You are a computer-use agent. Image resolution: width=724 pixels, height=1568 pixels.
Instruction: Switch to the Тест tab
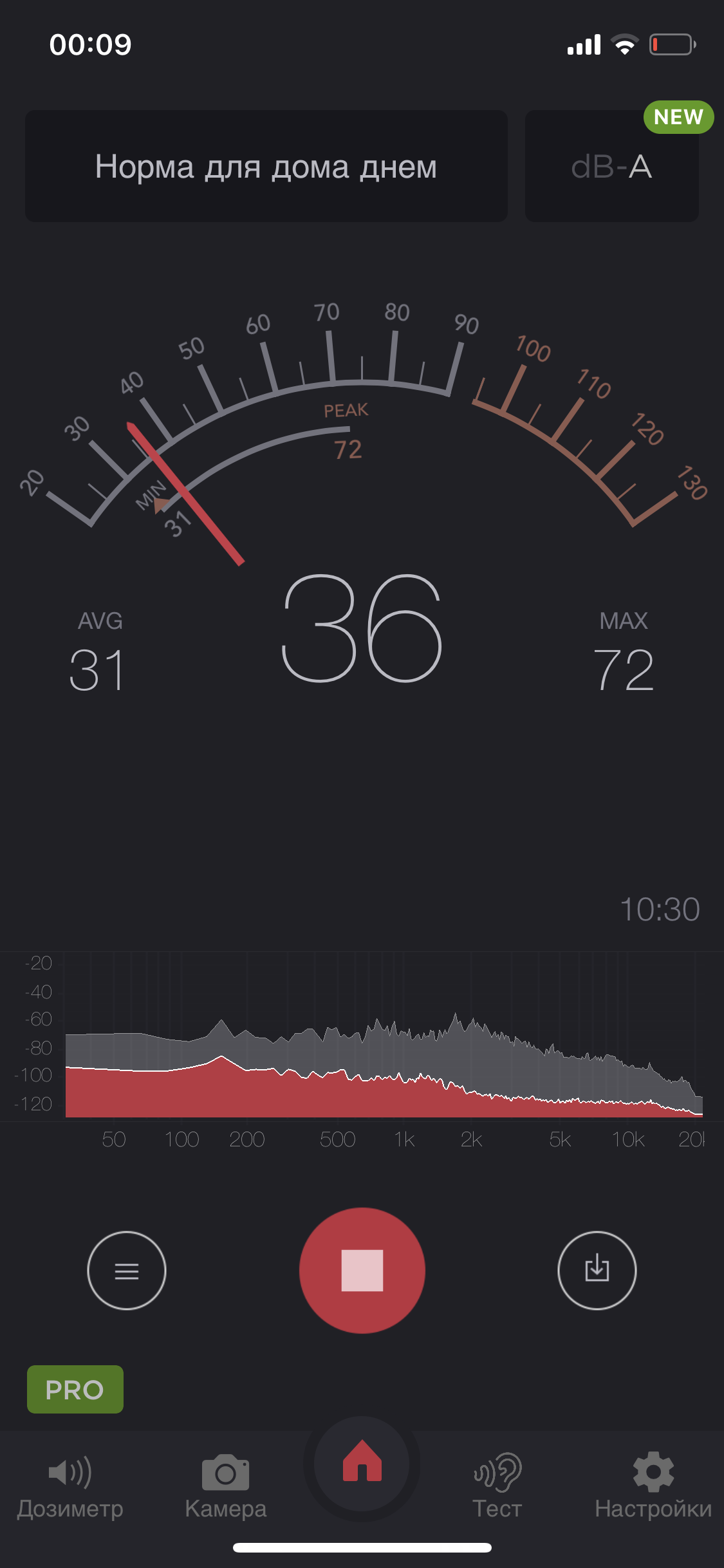[497, 1487]
